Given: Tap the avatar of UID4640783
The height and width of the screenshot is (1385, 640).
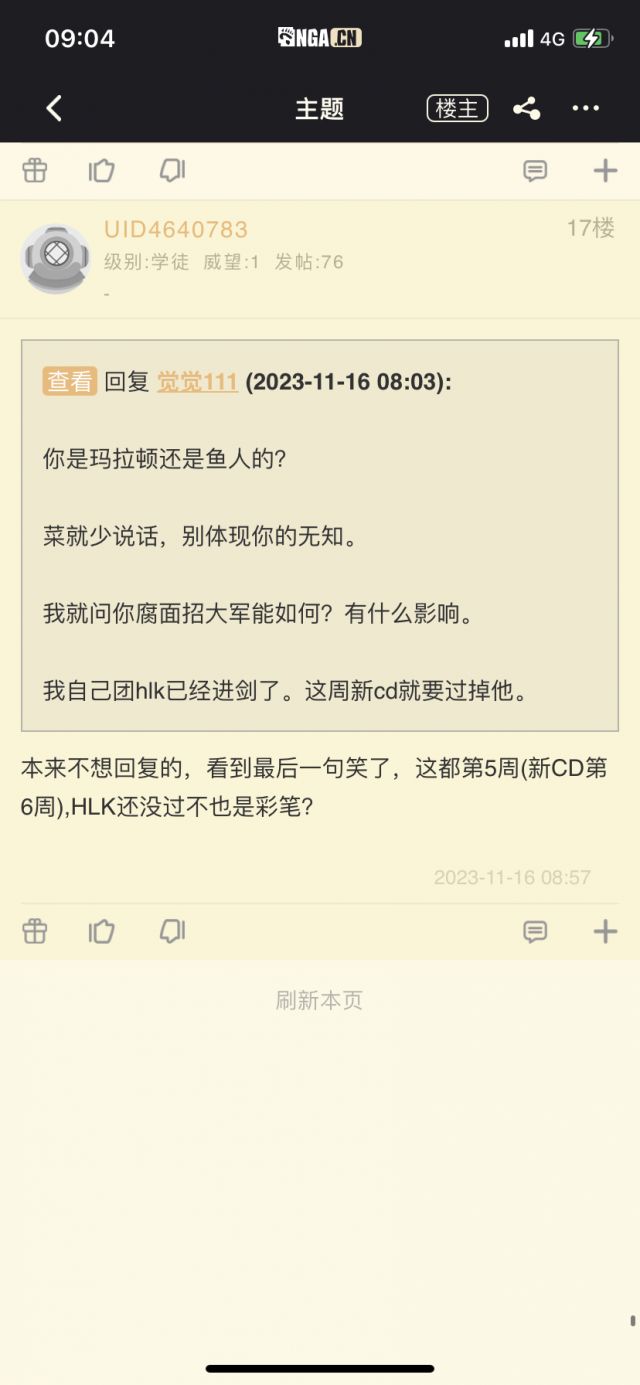Looking at the screenshot, I should (56, 259).
